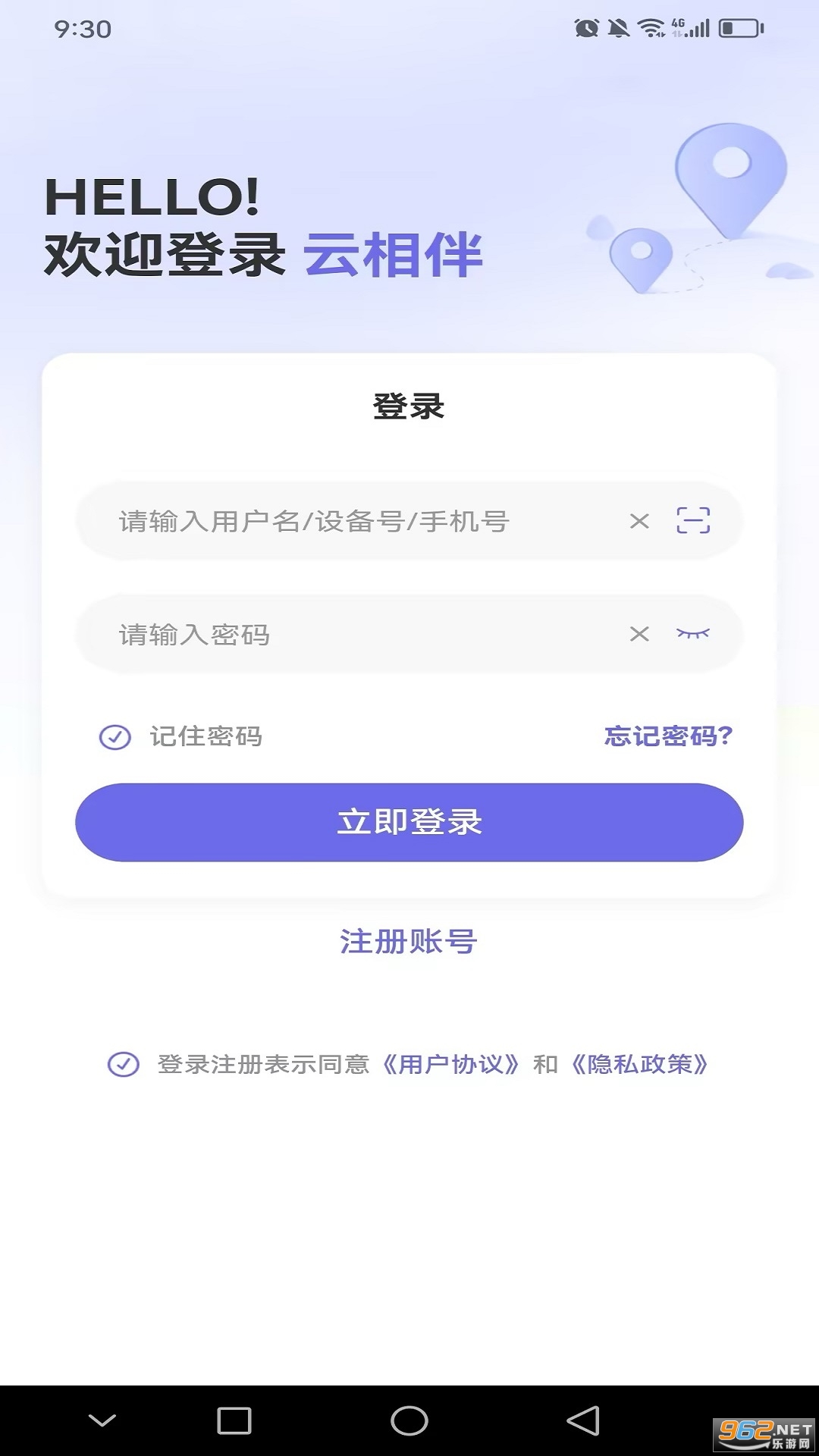Viewport: 819px width, 1456px height.
Task: View the 《隐私政策》 privacy policy
Action: click(642, 1065)
